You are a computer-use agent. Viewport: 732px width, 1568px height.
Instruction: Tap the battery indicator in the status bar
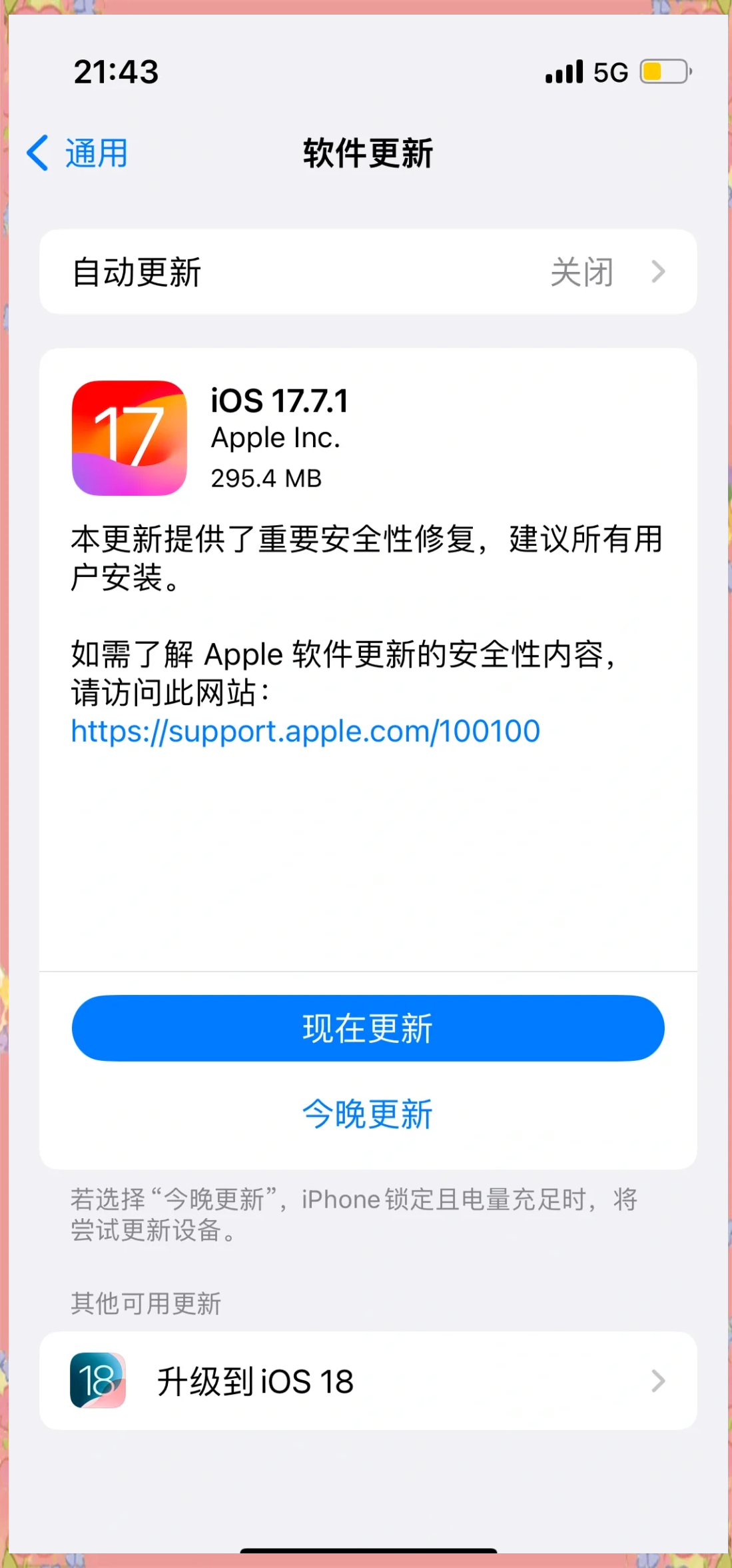tap(663, 71)
